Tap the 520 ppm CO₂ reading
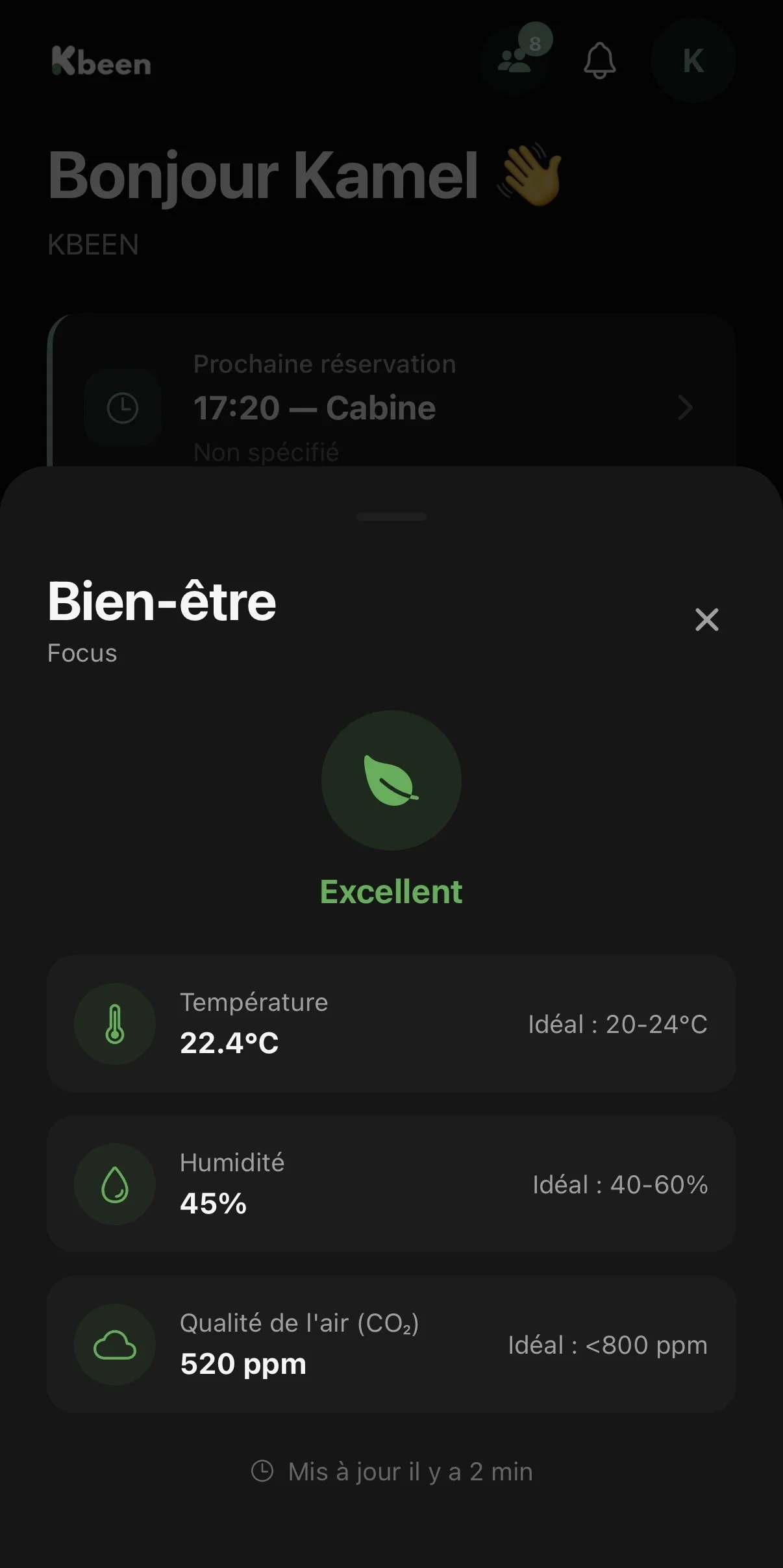The width and height of the screenshot is (783, 1568). click(x=243, y=1365)
